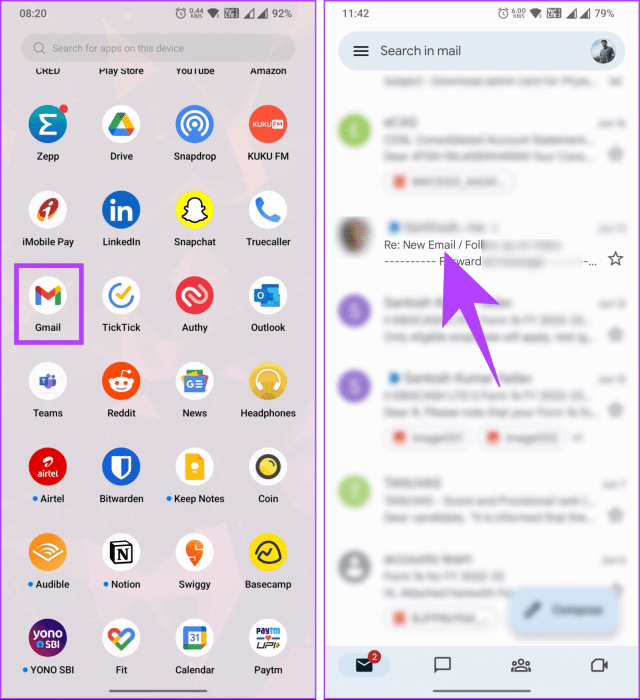Open the Reddit app
Screen dimensions: 640x700
point(121,381)
